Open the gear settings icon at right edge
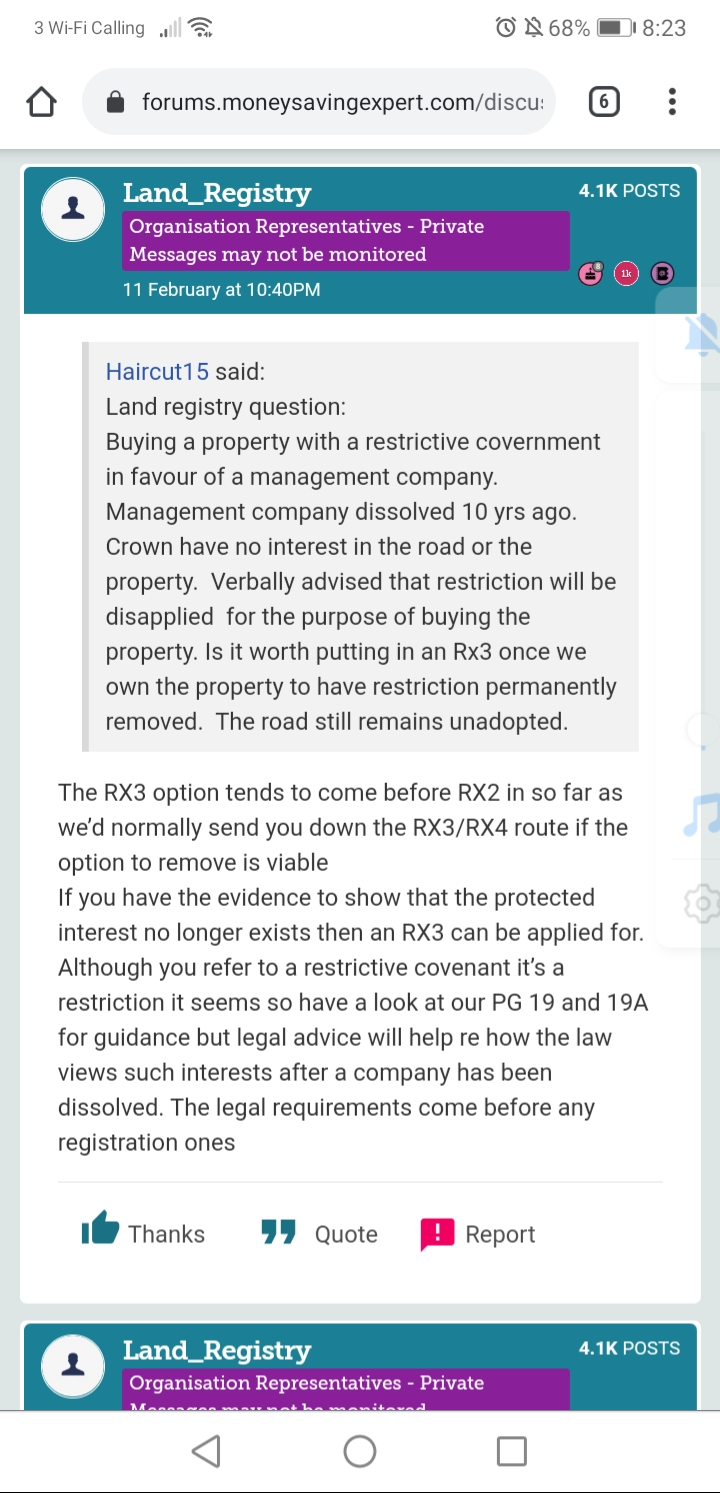 [701, 904]
